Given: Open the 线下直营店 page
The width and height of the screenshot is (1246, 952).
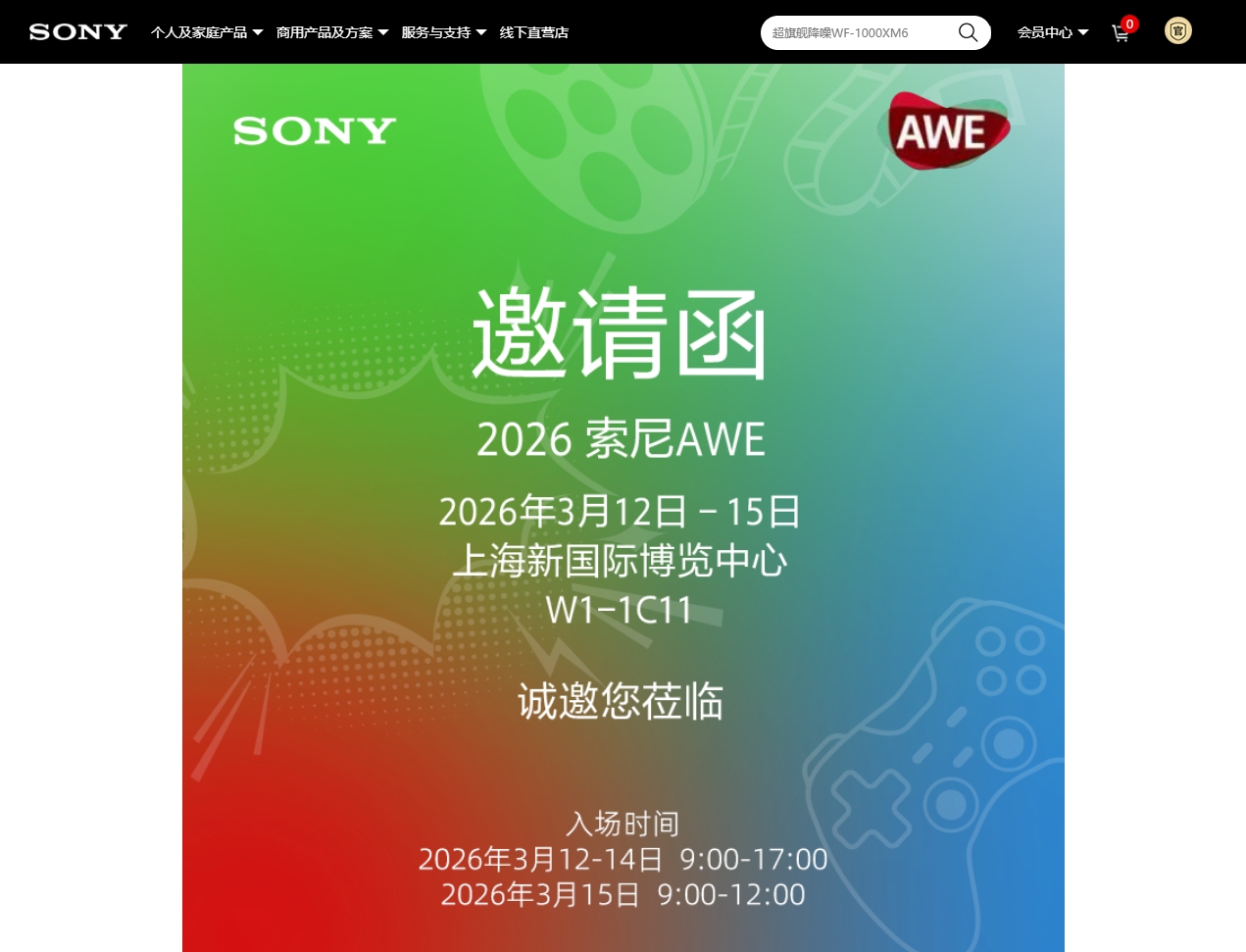Looking at the screenshot, I should (533, 32).
